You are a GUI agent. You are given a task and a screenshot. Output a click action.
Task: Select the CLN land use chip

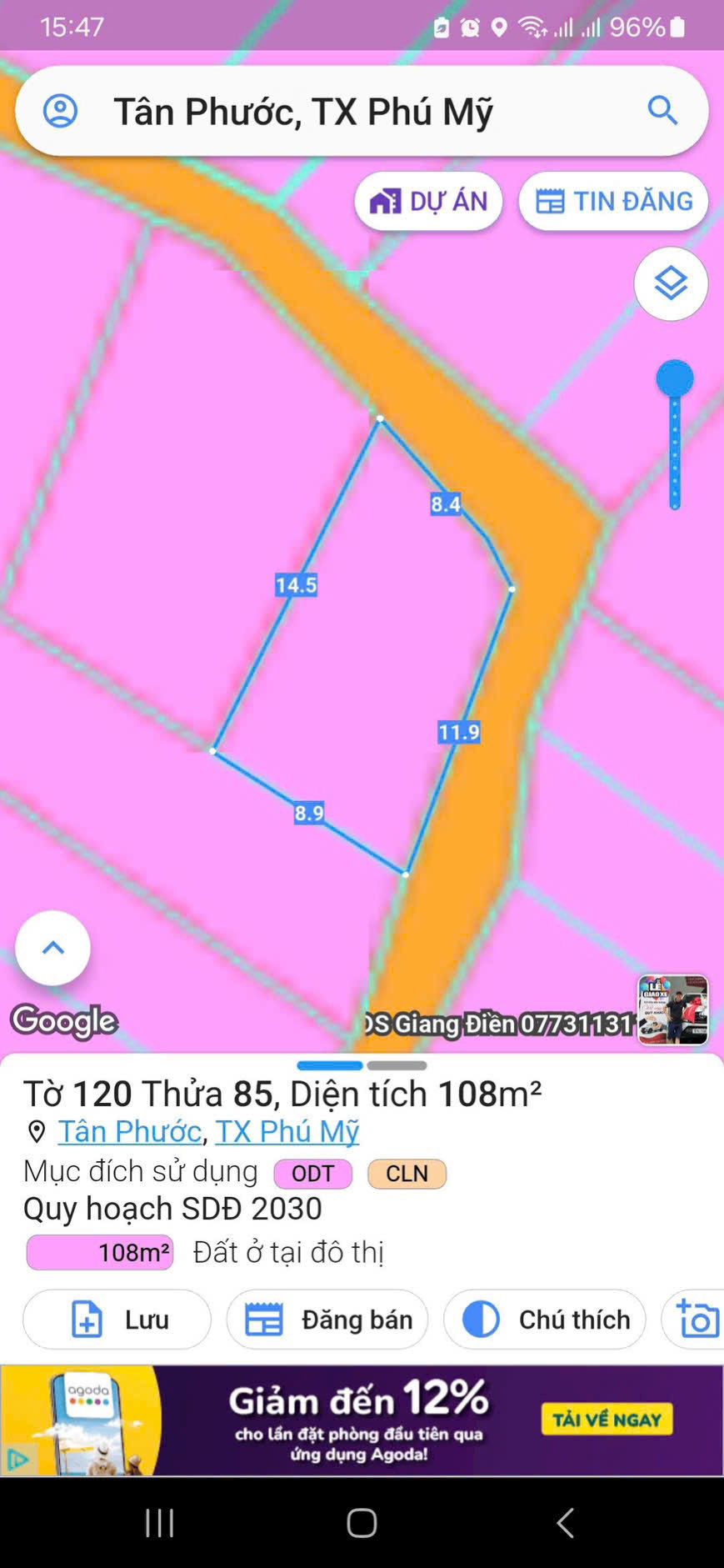(x=407, y=1174)
